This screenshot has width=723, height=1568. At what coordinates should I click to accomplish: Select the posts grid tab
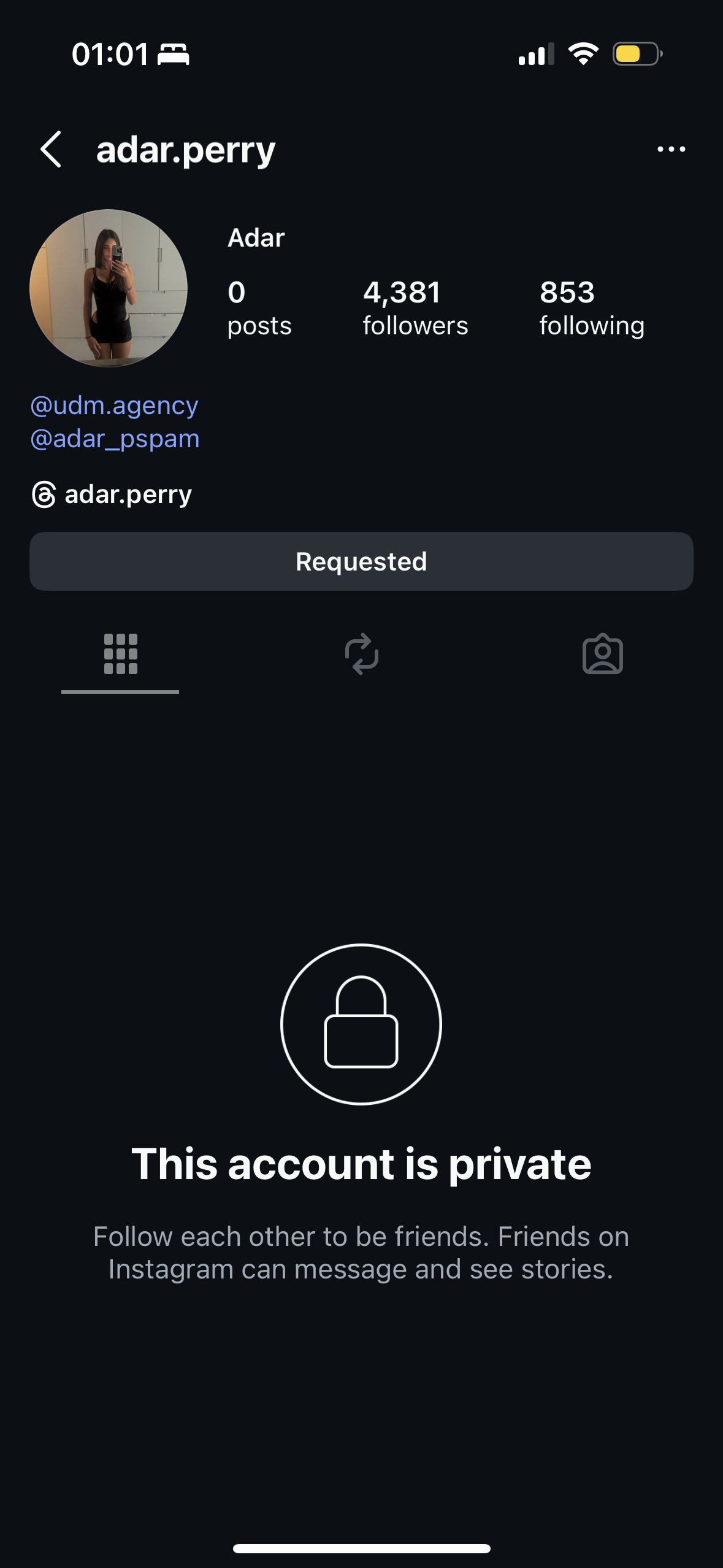[120, 655]
